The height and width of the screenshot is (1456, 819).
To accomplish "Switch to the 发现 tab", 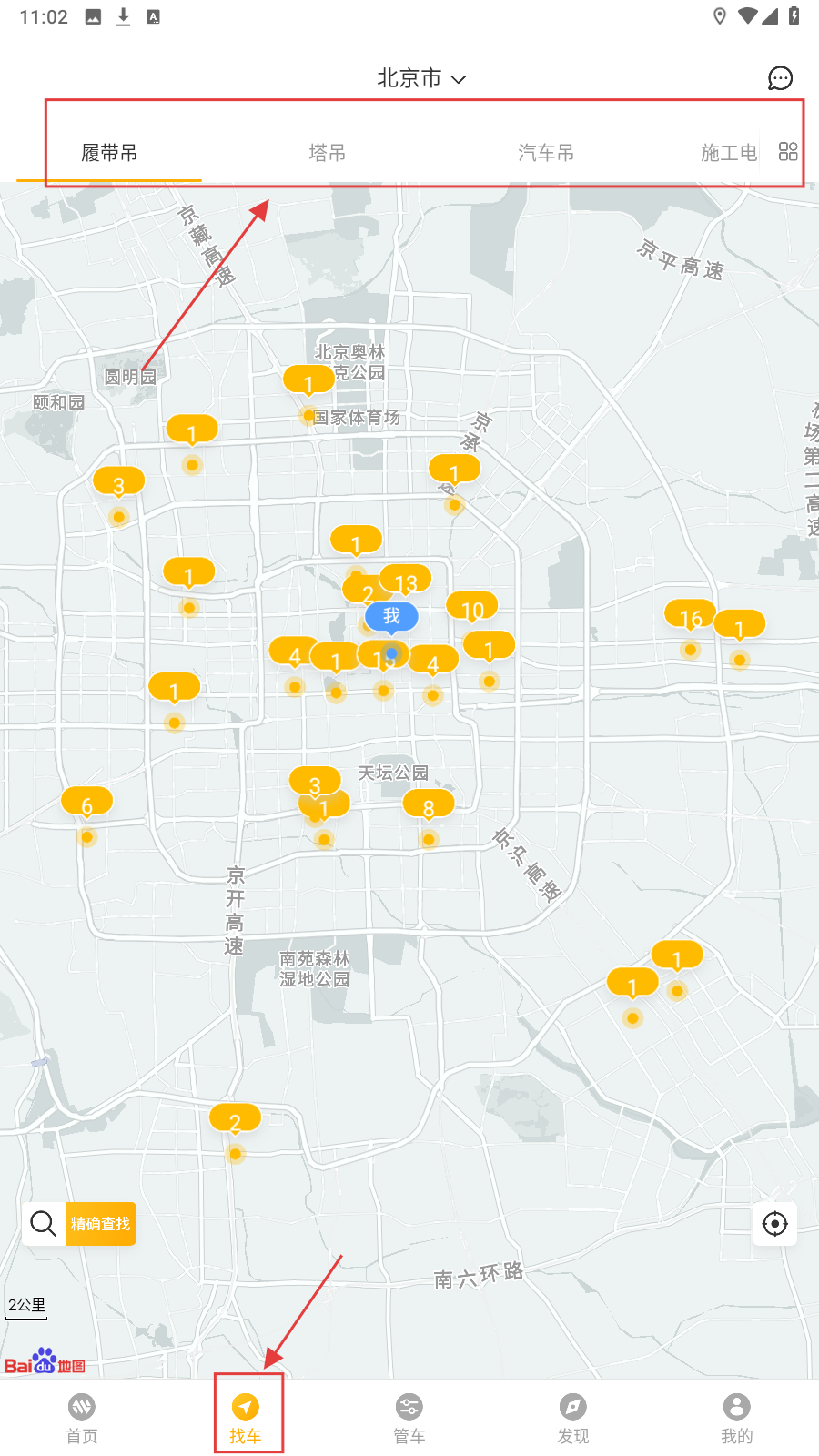I will [x=573, y=1418].
